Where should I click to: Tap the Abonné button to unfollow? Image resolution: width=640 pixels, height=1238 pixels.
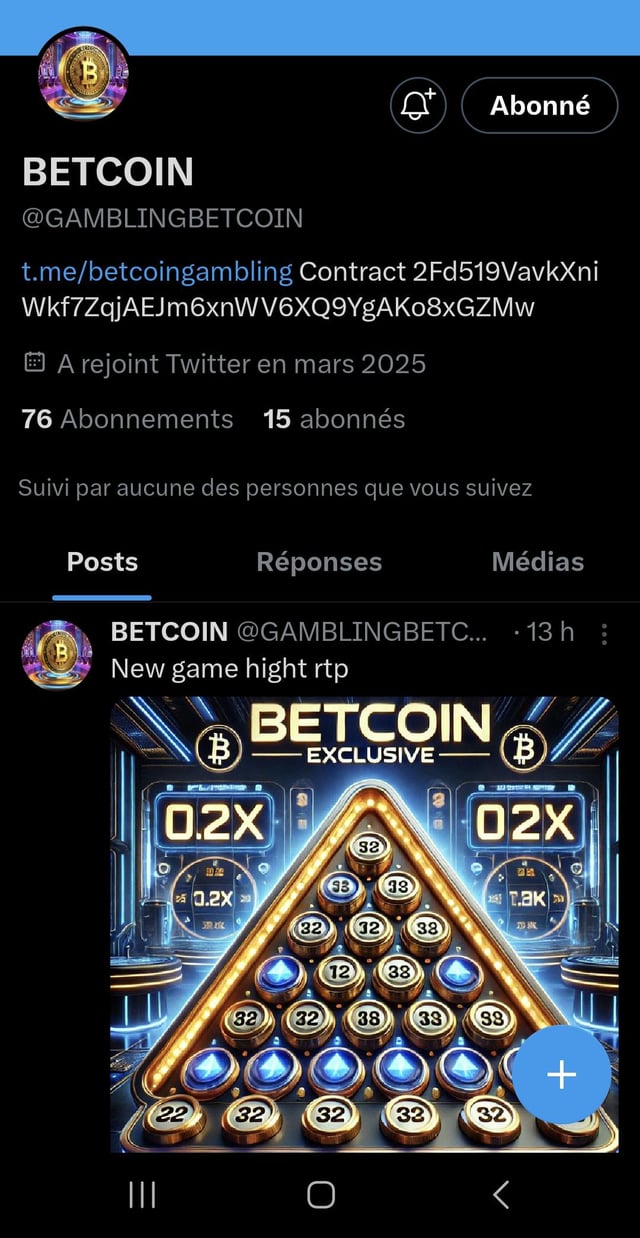click(x=539, y=105)
